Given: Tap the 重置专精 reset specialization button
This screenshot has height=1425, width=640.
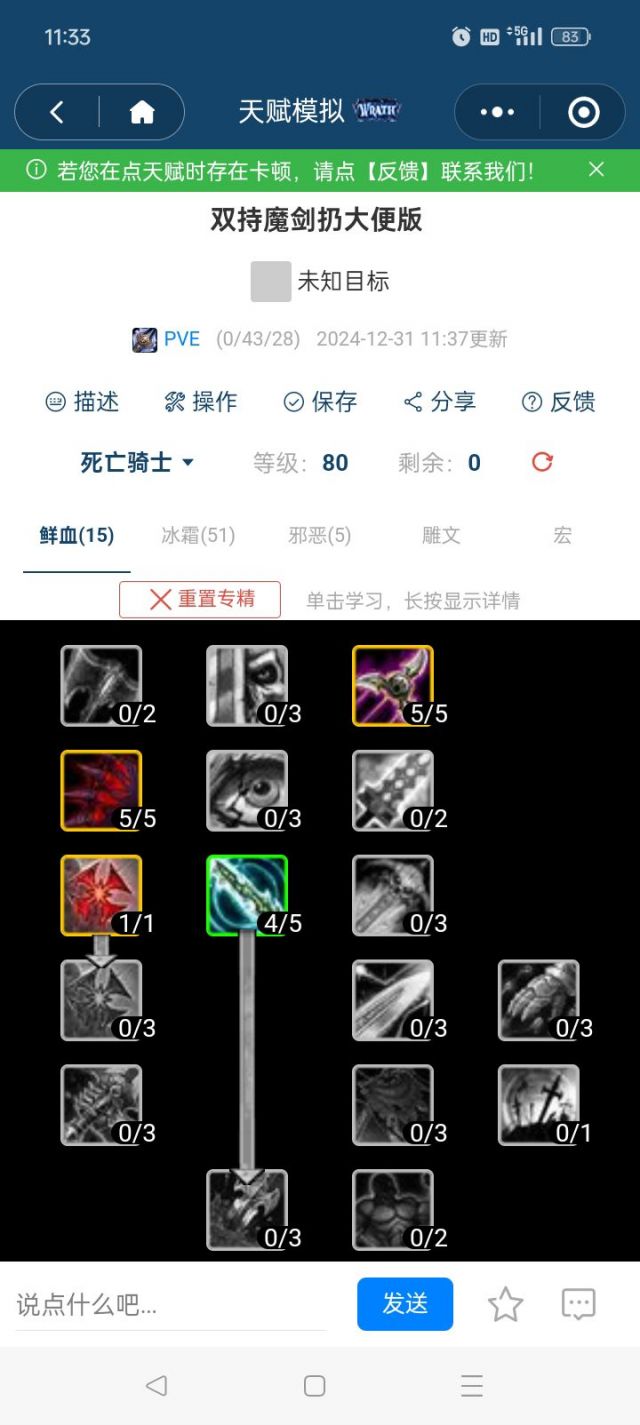Looking at the screenshot, I should 200,599.
